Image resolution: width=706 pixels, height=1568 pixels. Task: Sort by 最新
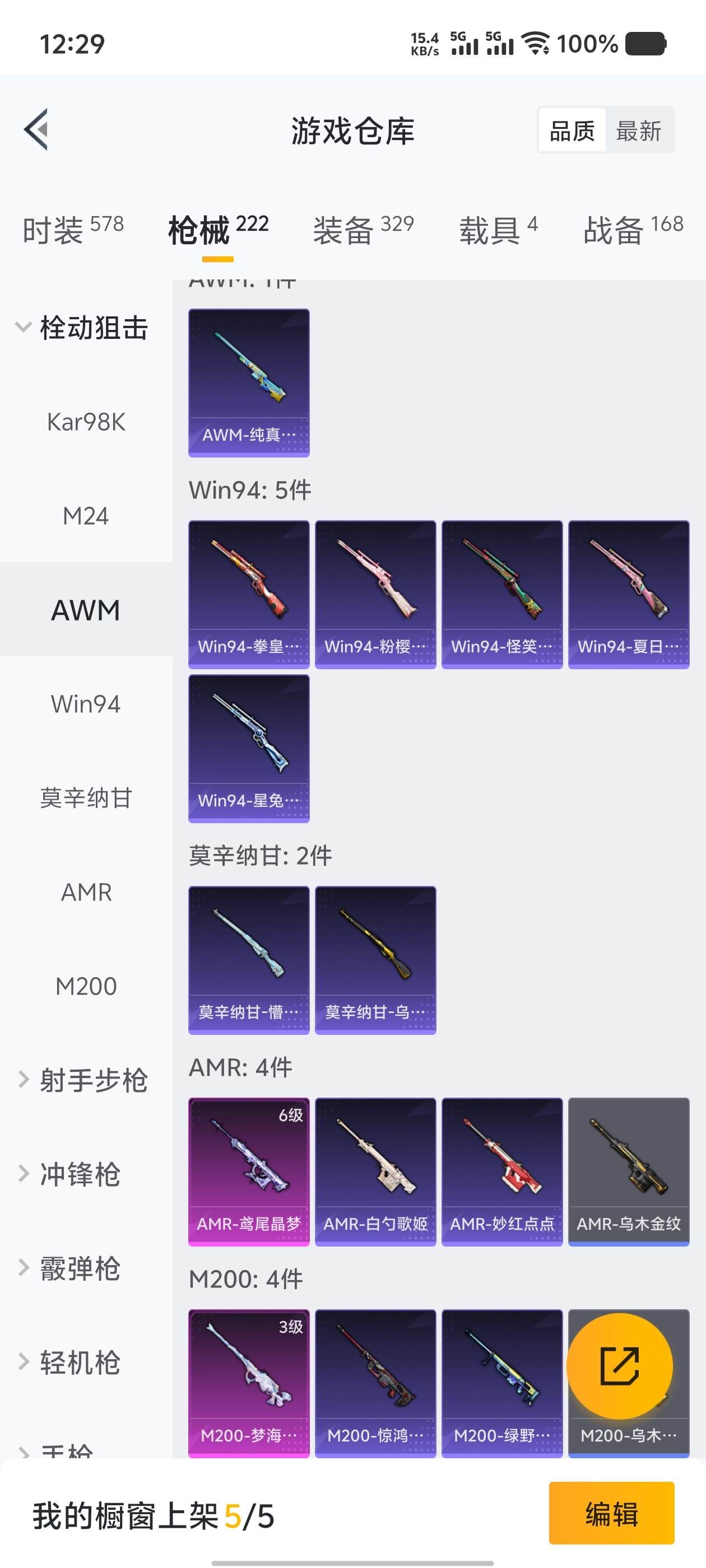(638, 131)
